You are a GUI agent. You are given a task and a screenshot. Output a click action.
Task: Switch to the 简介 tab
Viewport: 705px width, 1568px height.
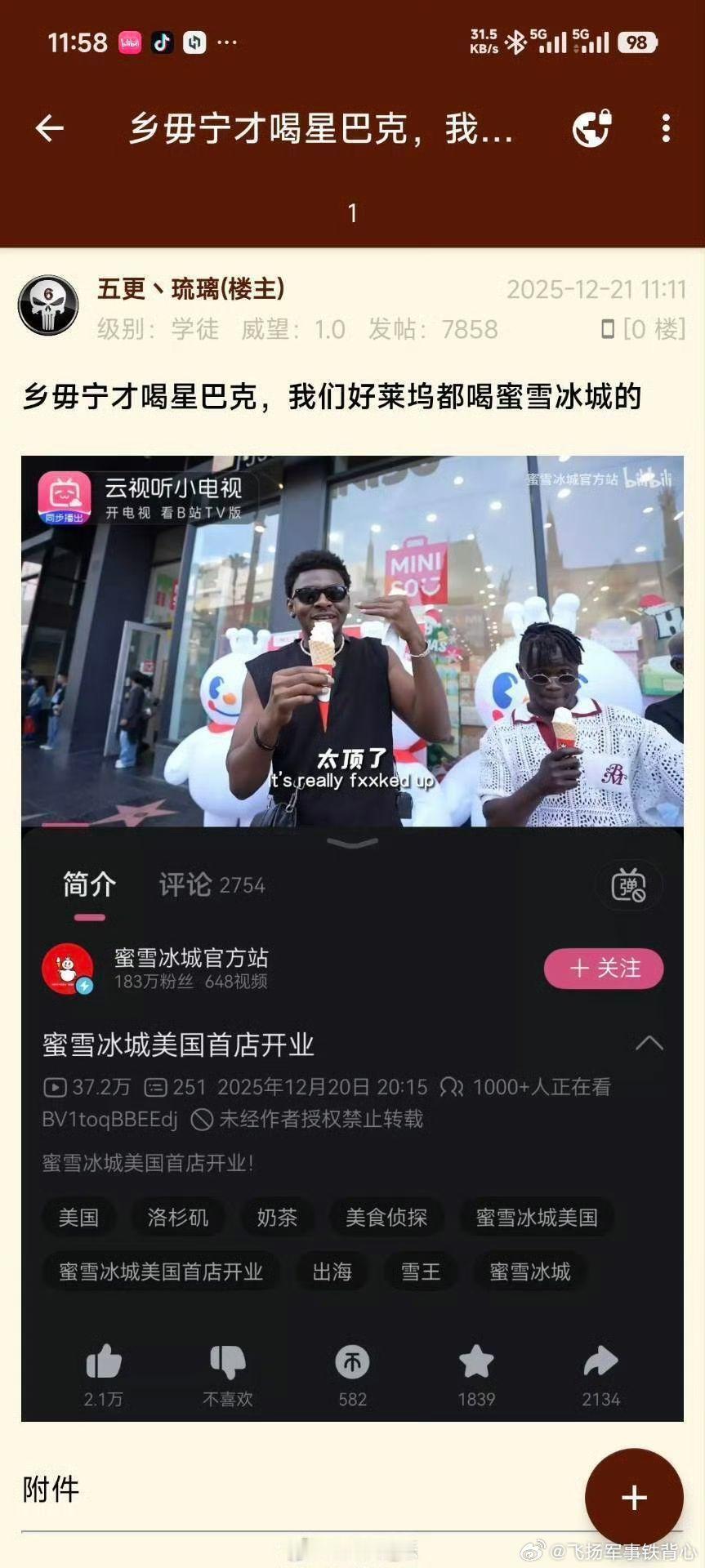(87, 884)
